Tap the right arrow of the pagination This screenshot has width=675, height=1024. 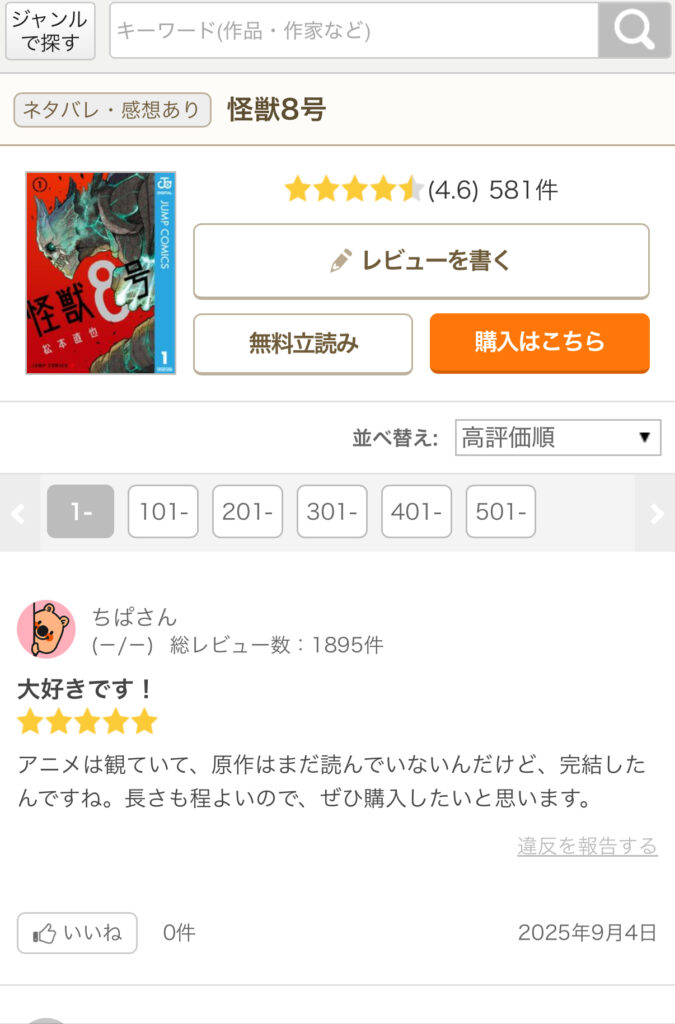656,513
